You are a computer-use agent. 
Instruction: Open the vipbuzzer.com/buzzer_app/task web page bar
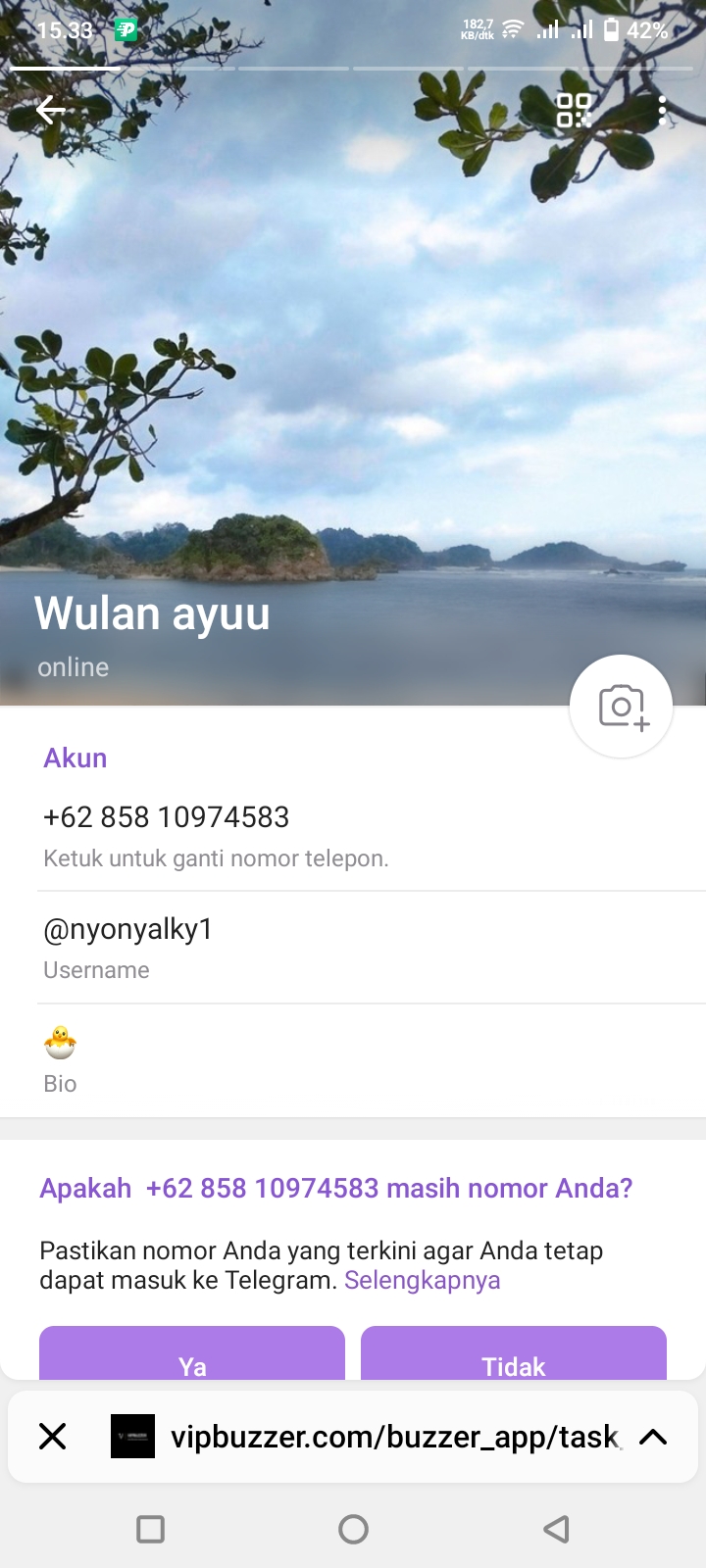pyautogui.click(x=392, y=1437)
